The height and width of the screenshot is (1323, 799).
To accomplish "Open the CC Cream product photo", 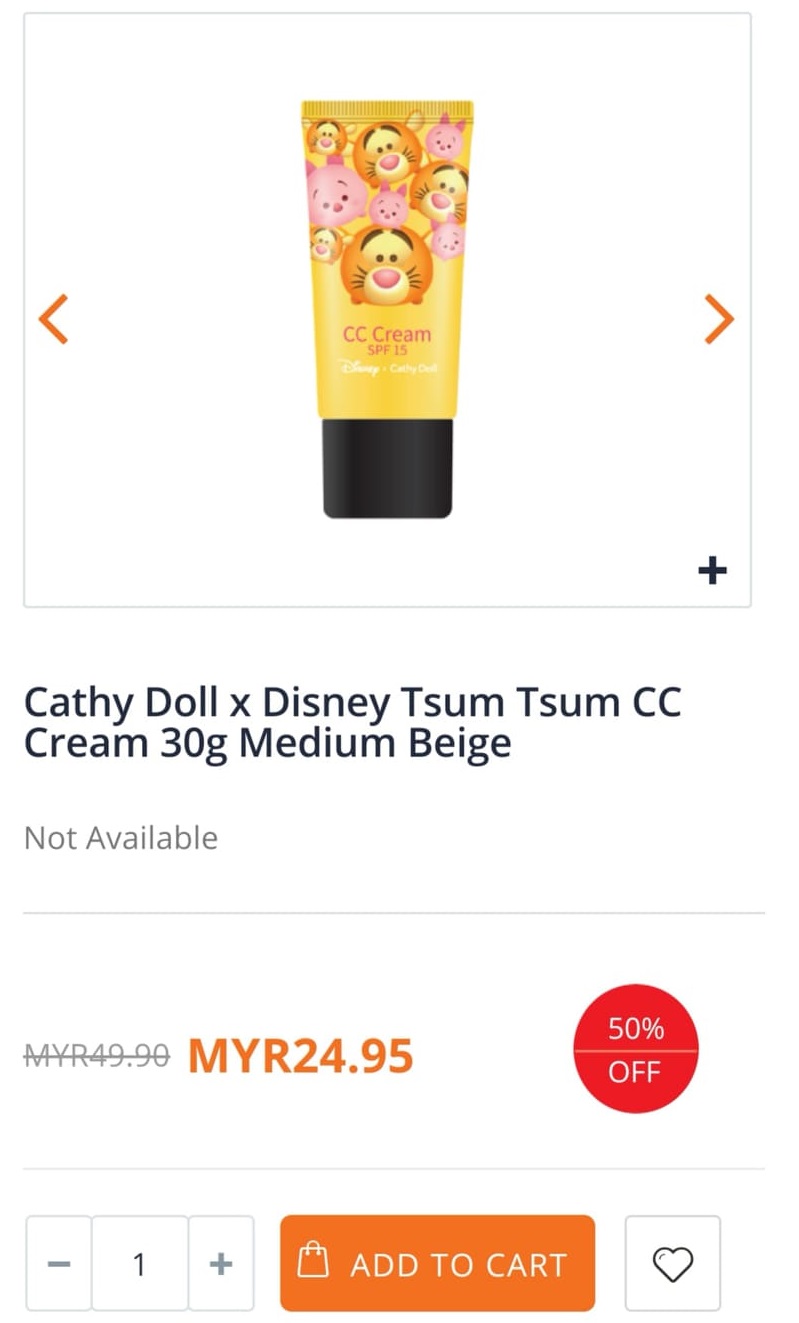I will [x=387, y=310].
